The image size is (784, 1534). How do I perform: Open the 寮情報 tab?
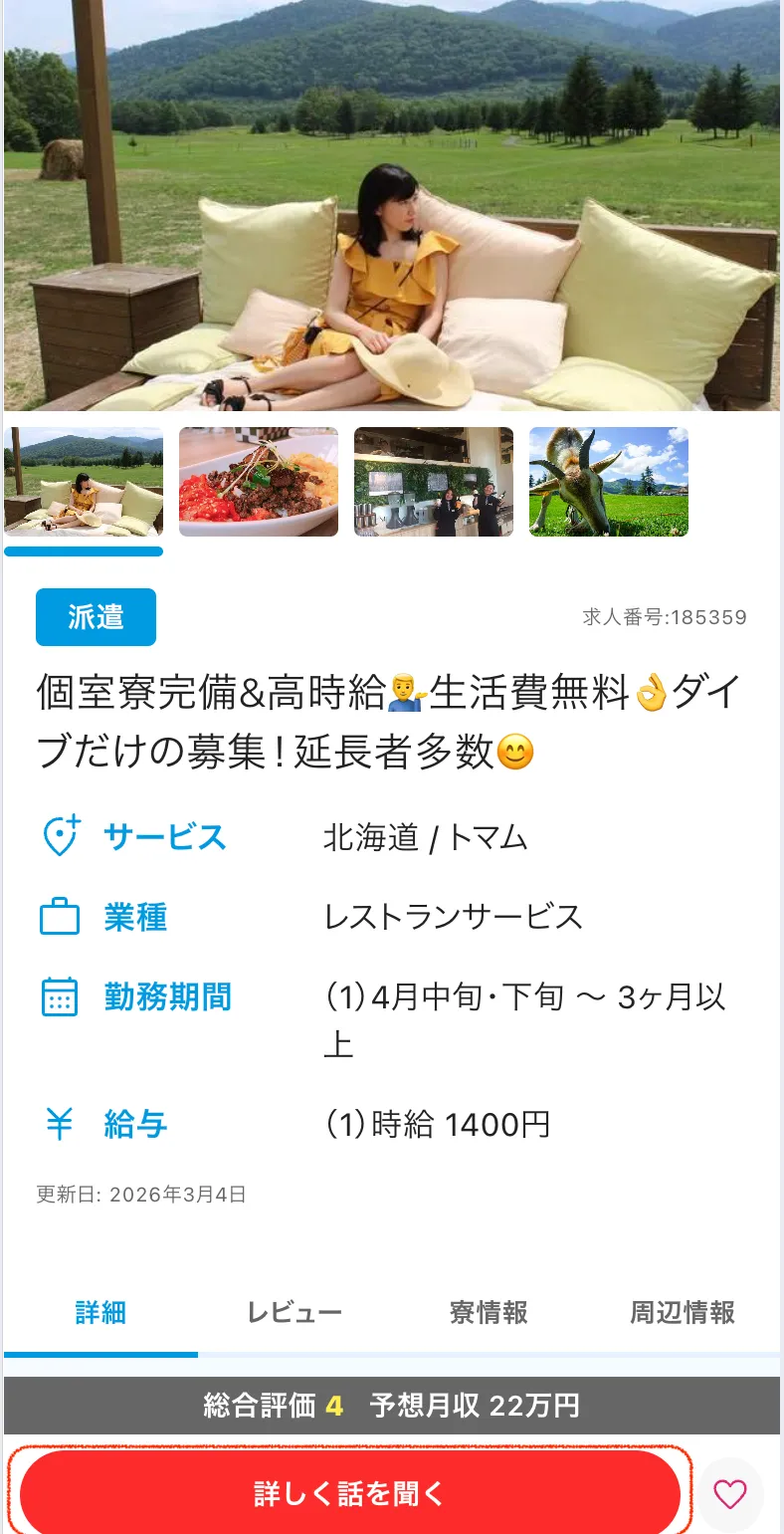(489, 1313)
